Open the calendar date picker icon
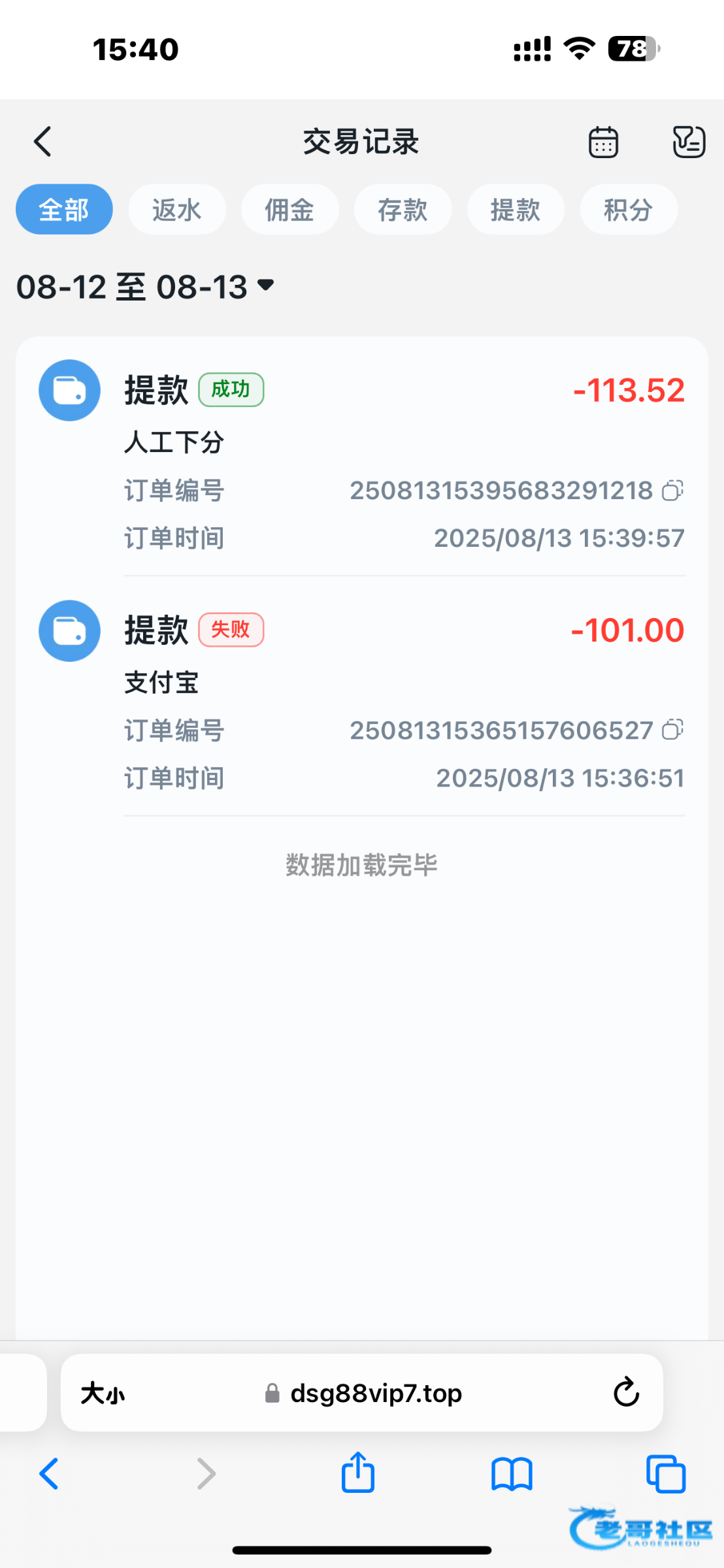724x1568 pixels. click(x=603, y=142)
